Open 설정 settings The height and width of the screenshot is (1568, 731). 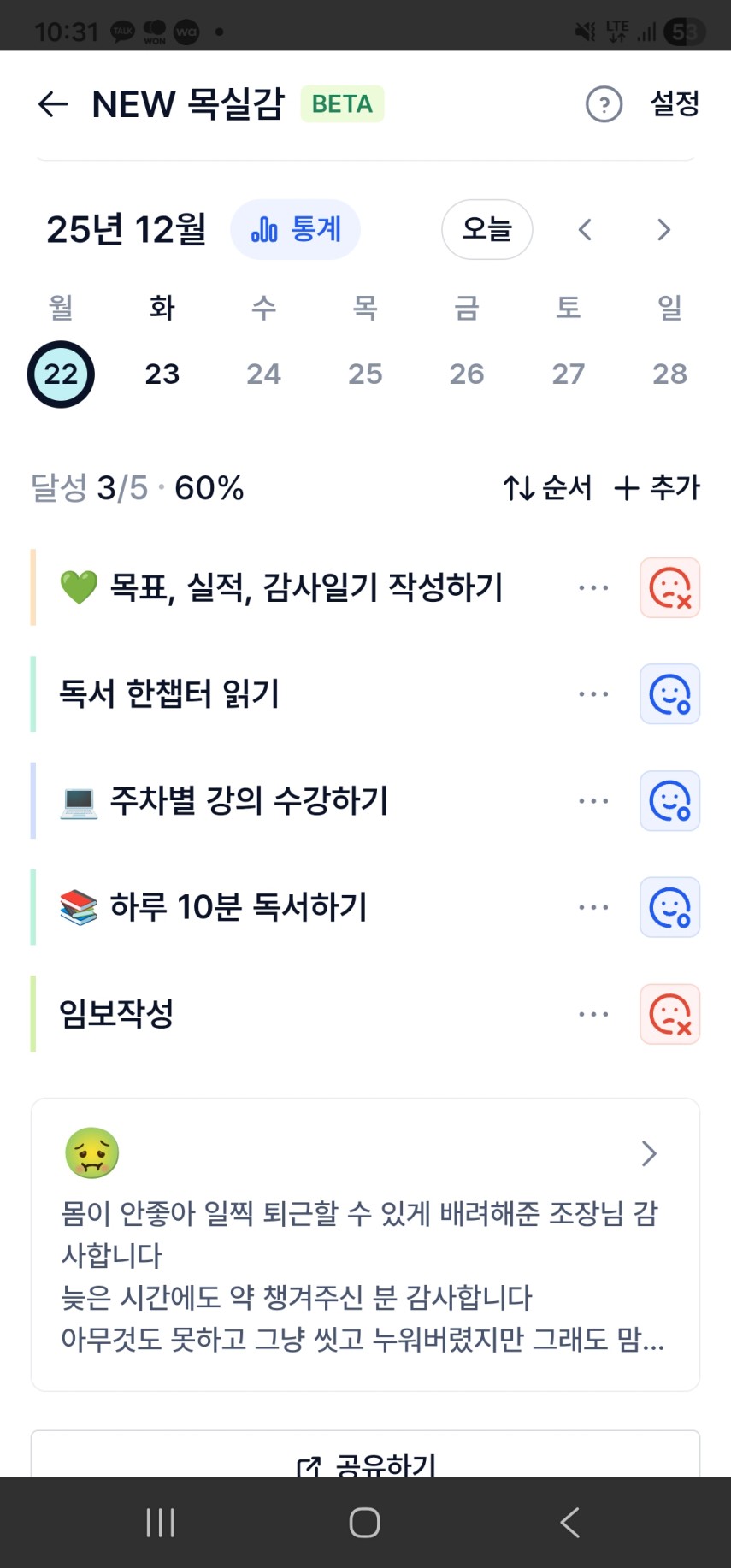[x=675, y=104]
